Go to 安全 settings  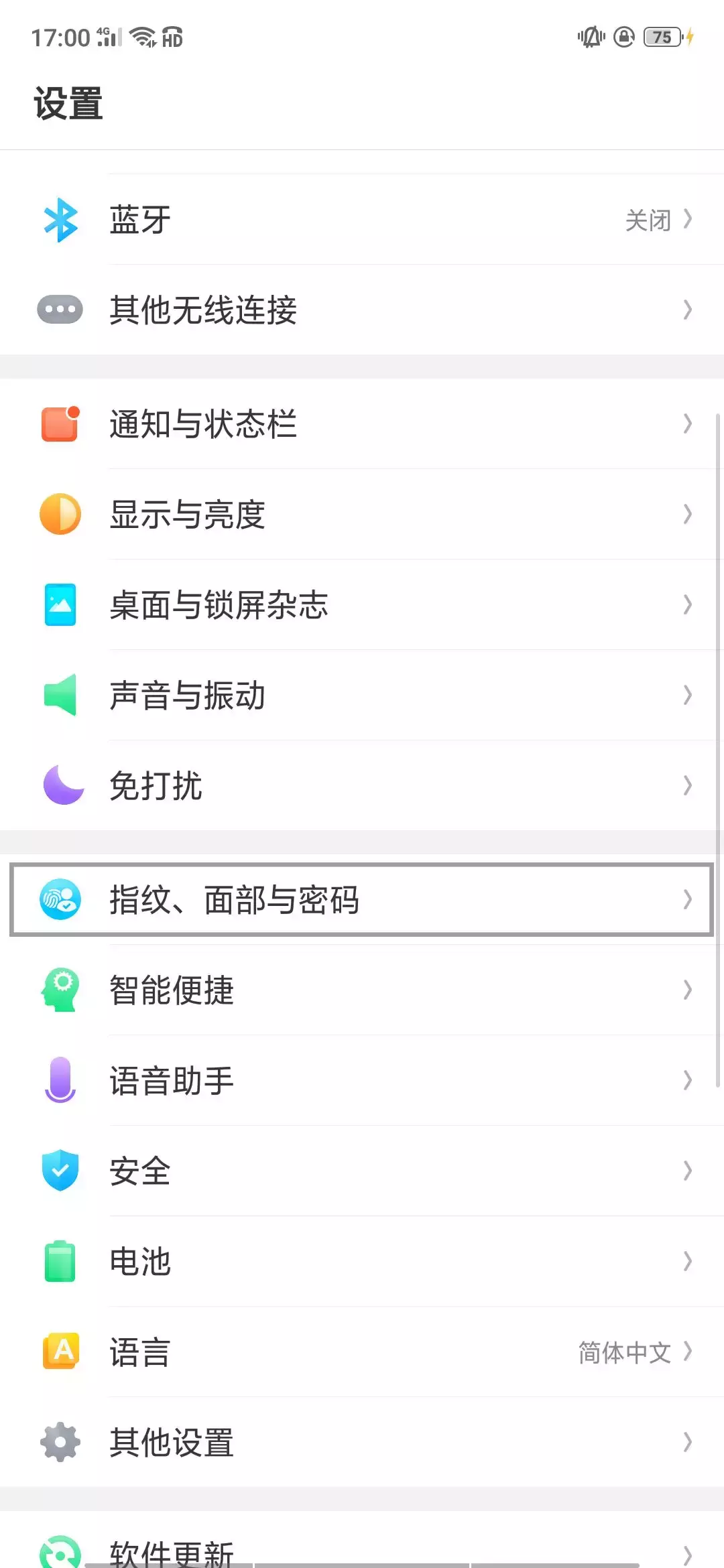coord(362,1171)
